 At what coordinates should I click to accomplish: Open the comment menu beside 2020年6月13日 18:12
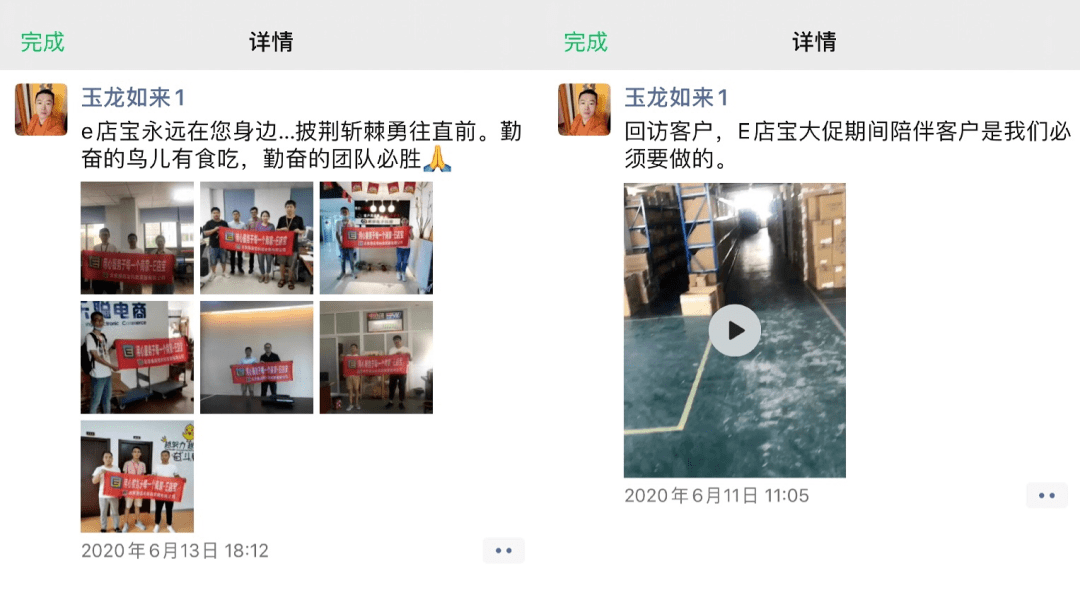[x=504, y=550]
